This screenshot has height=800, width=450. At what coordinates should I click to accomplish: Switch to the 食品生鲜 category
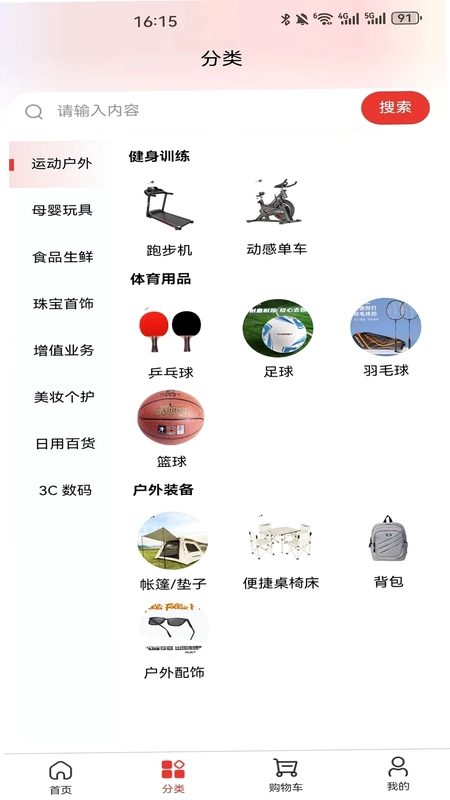tap(62, 257)
